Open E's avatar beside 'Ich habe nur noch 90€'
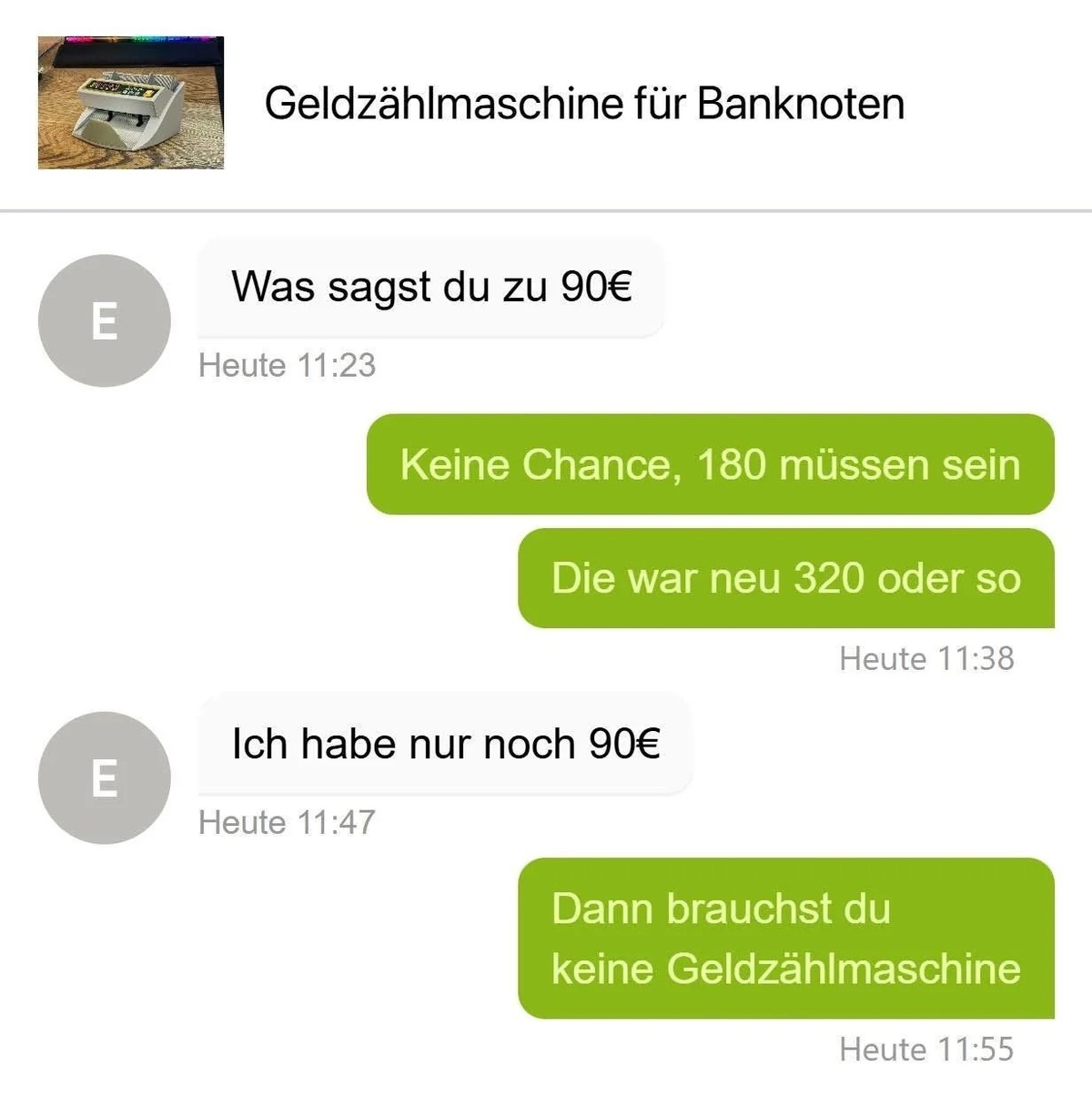Viewport: 1092px width, 1097px height. 104,777
